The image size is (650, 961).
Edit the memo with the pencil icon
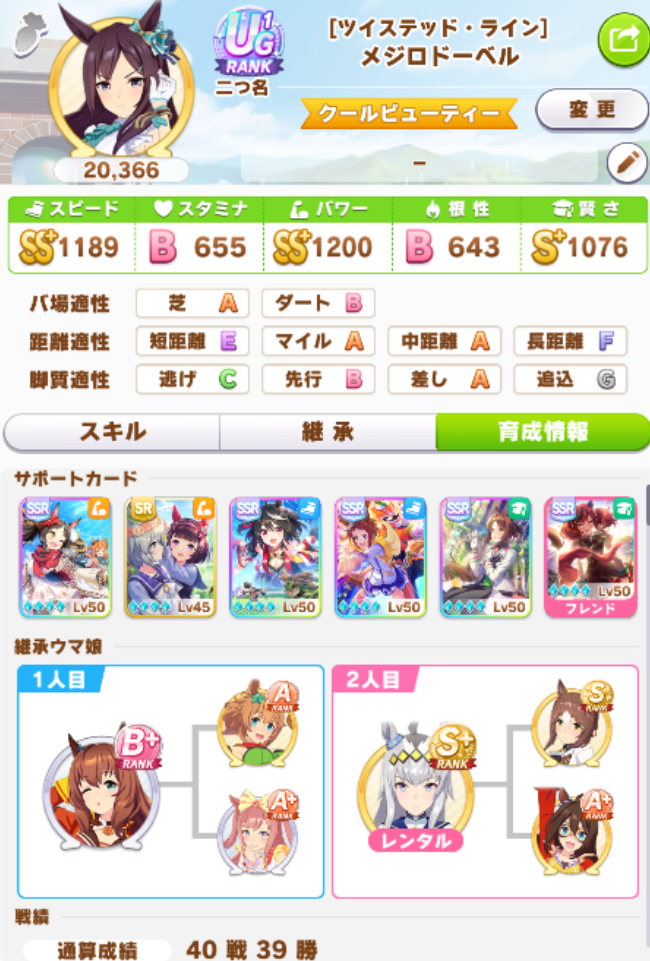627,162
